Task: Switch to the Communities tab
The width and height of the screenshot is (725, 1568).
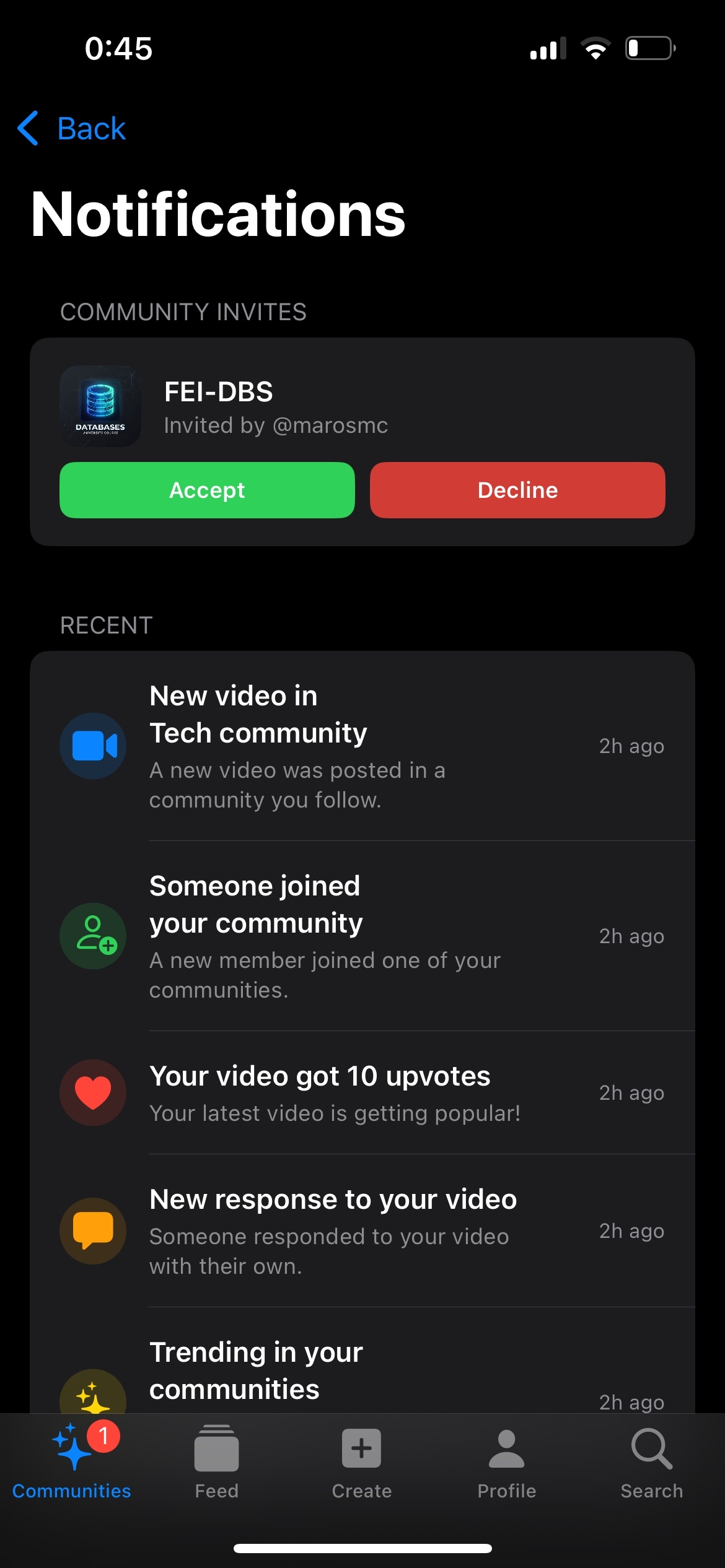Action: (x=72, y=1461)
